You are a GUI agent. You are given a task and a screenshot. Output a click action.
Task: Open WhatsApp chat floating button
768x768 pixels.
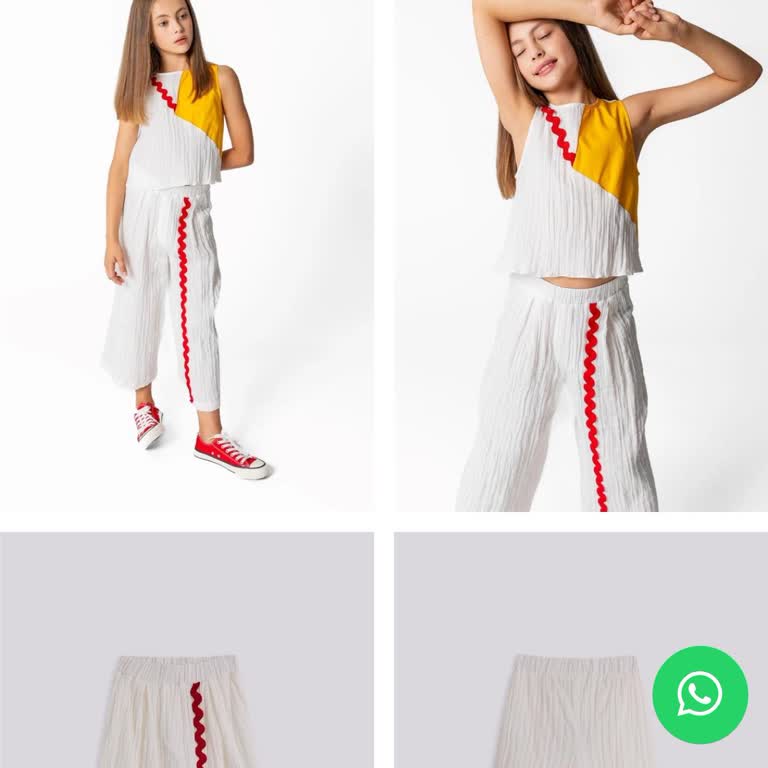click(700, 694)
